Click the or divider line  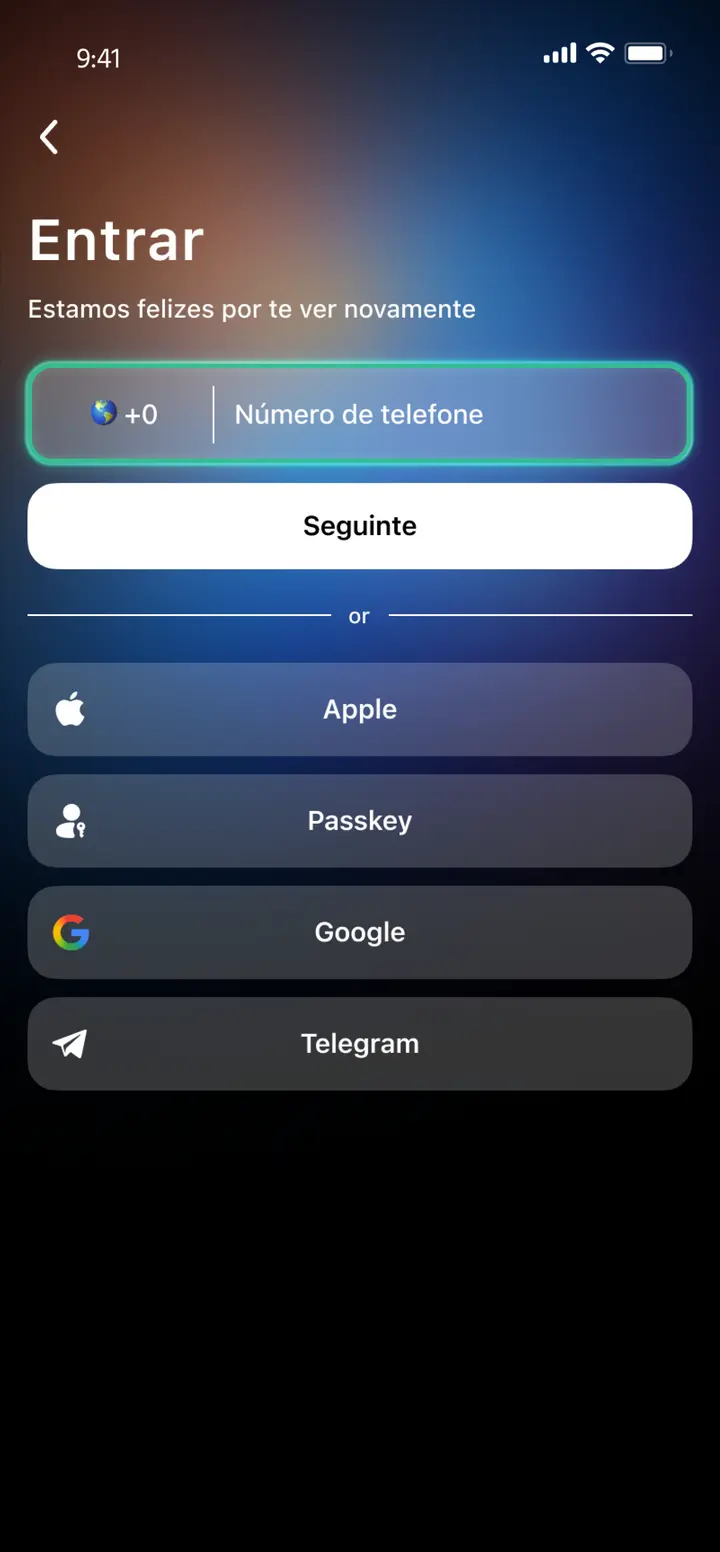coord(360,616)
